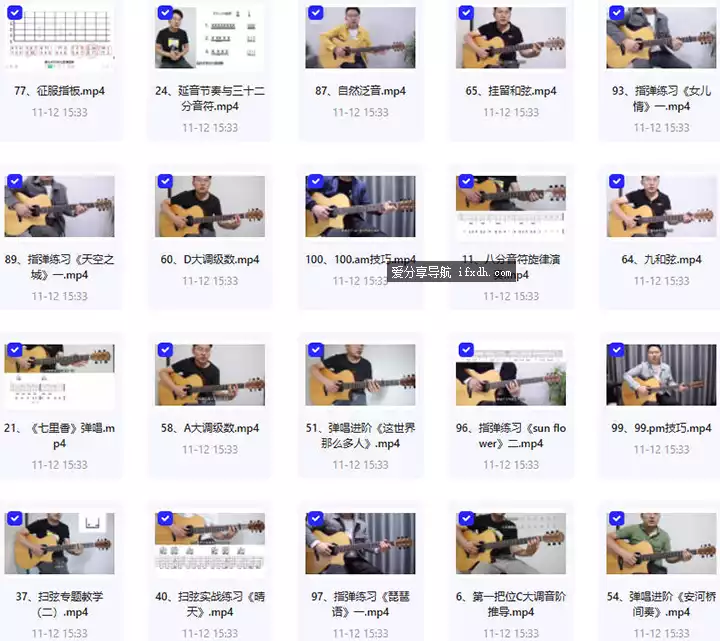Deselect the checkbox on 65、挂留和弦.mp4
Screen dimensions: 720x641
[465, 13]
